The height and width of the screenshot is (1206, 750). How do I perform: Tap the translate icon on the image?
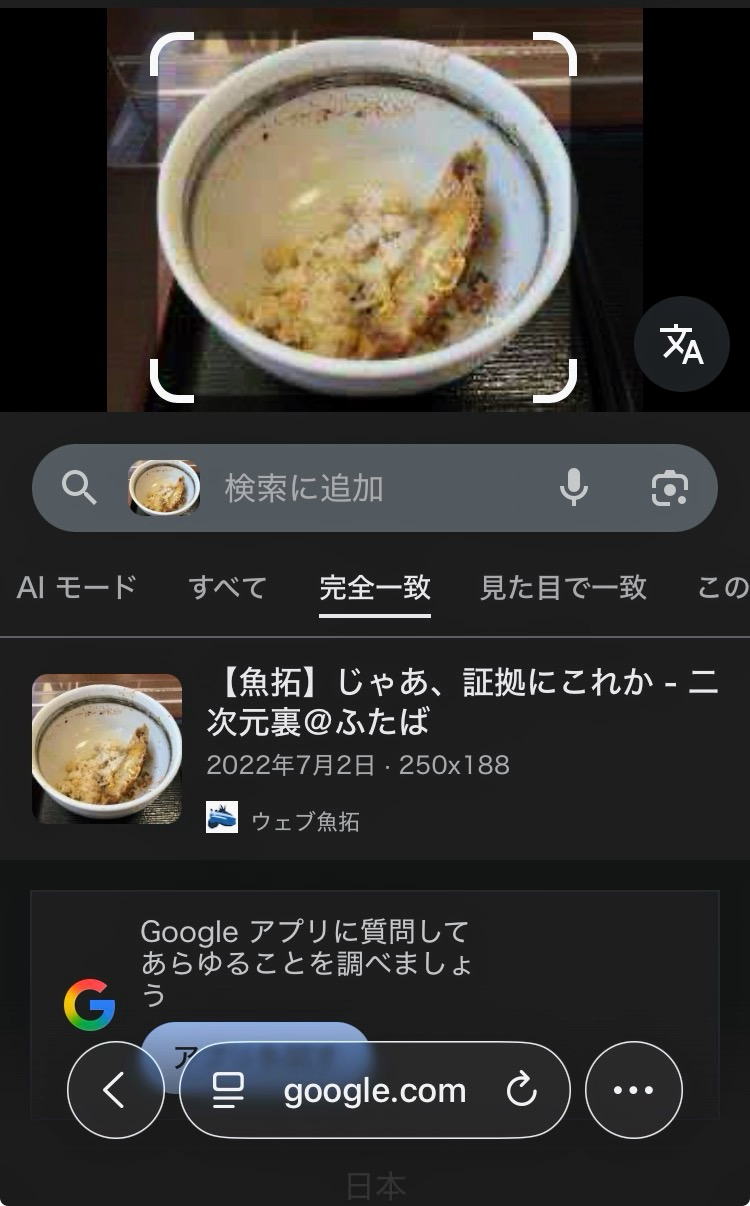point(682,344)
